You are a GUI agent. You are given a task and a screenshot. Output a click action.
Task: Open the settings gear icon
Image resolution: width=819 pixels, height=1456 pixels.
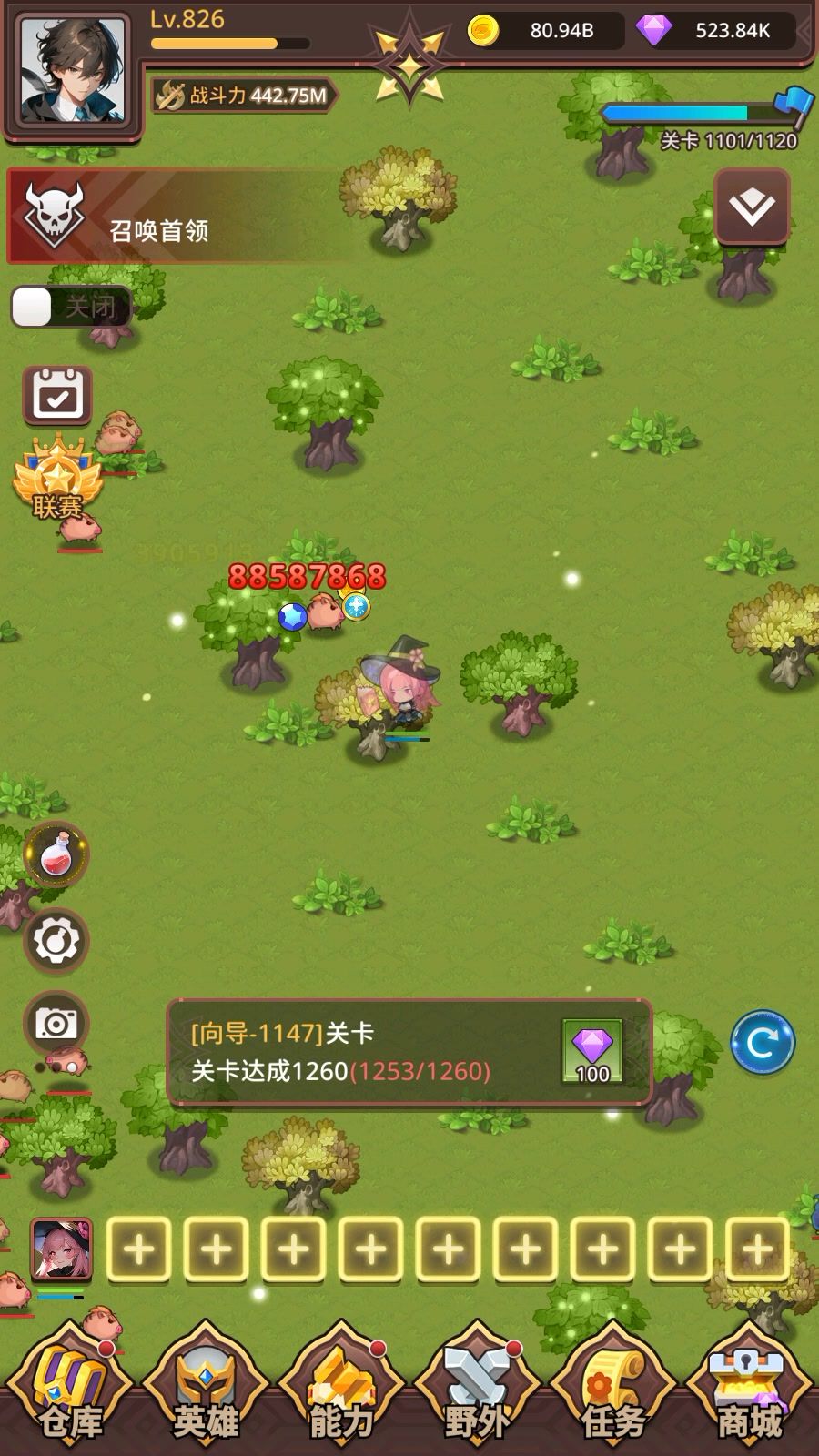coord(56,941)
